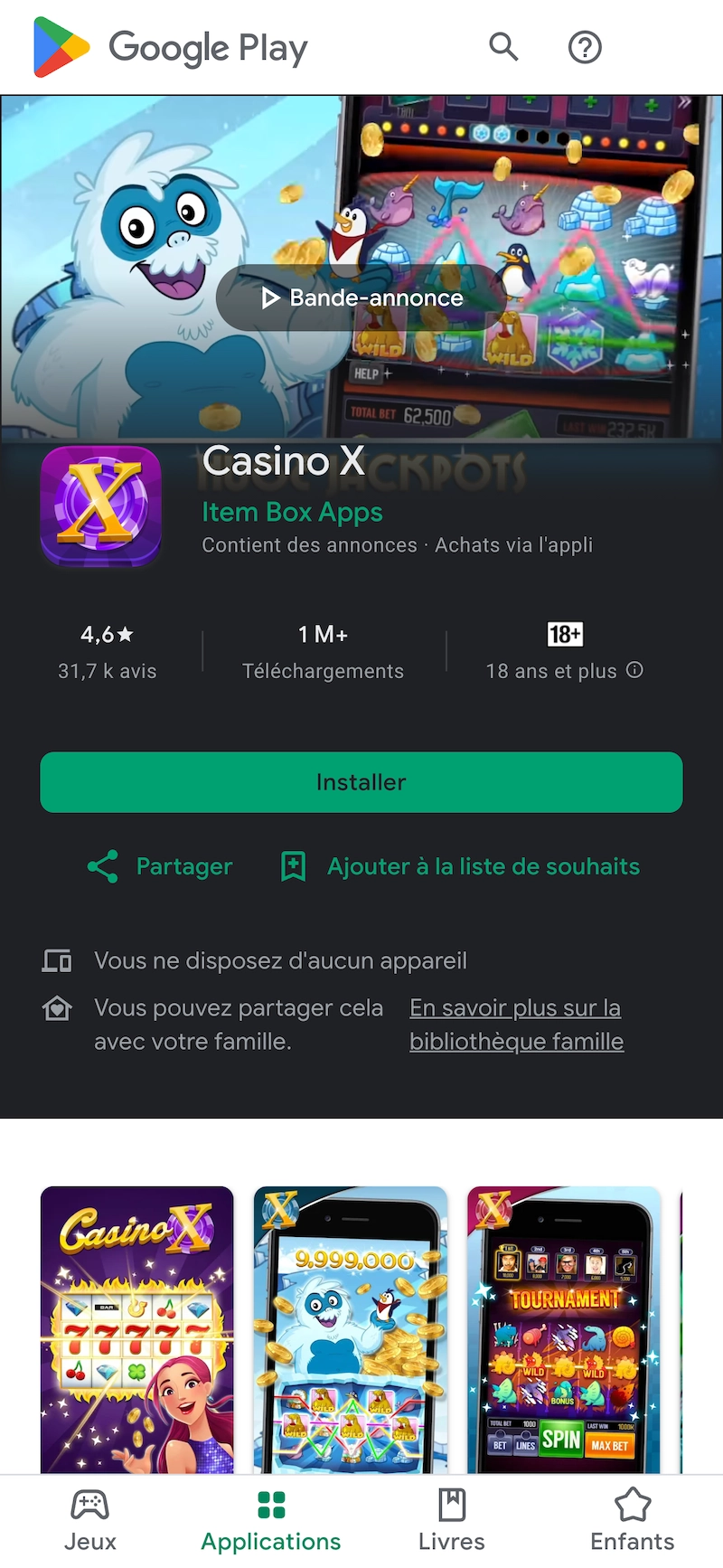Click the Partager share icon

(103, 865)
